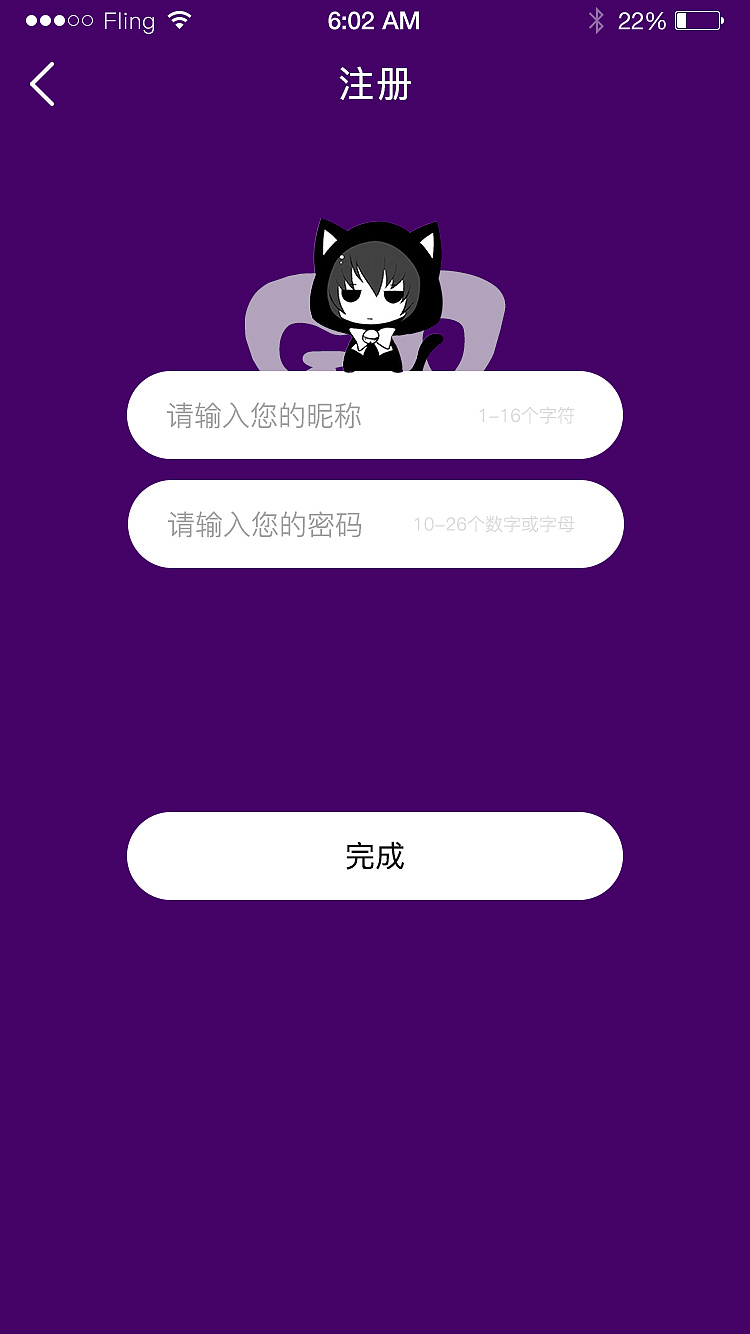Tap the 22% battery percentage text
The image size is (750, 1334).
pos(644,19)
